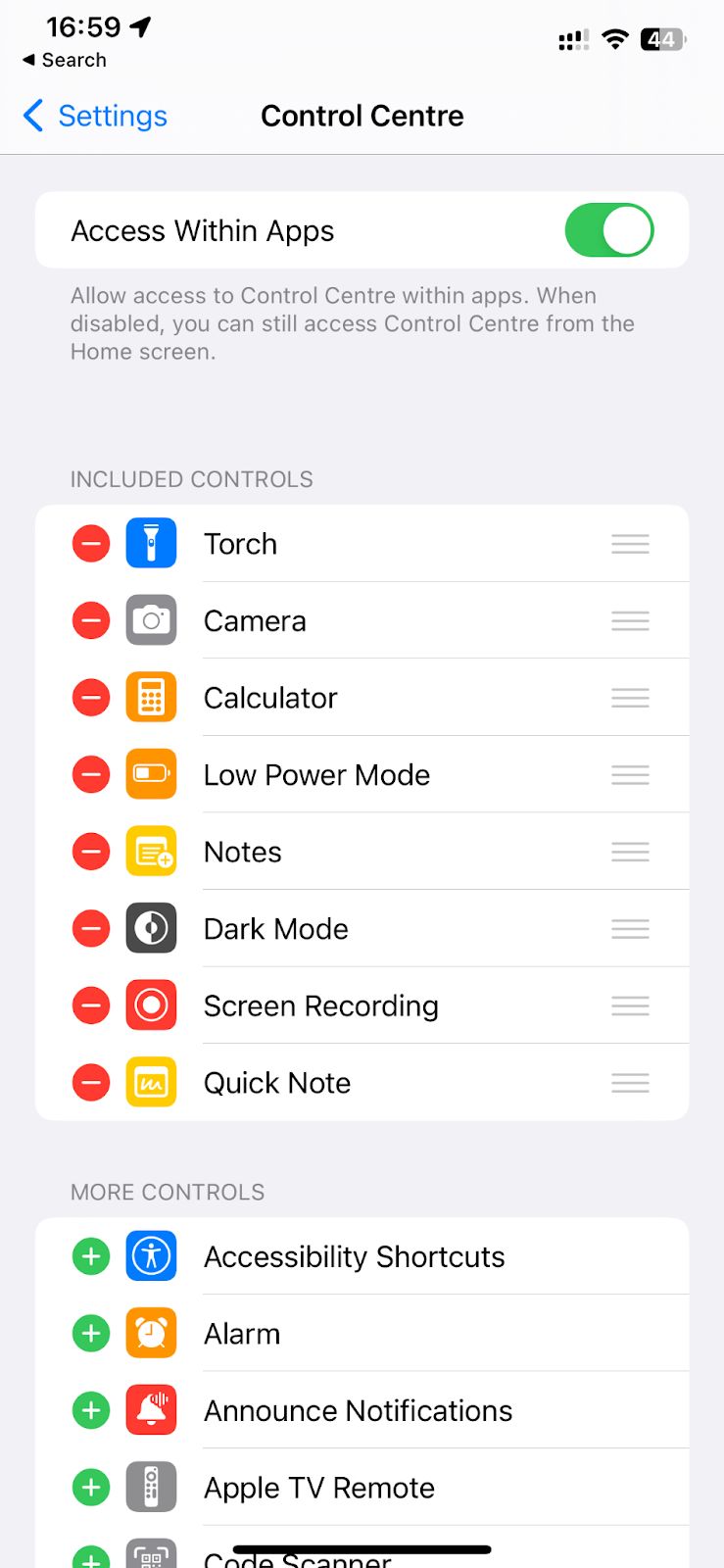
Task: Remove Calculator from included controls
Action: click(x=91, y=698)
